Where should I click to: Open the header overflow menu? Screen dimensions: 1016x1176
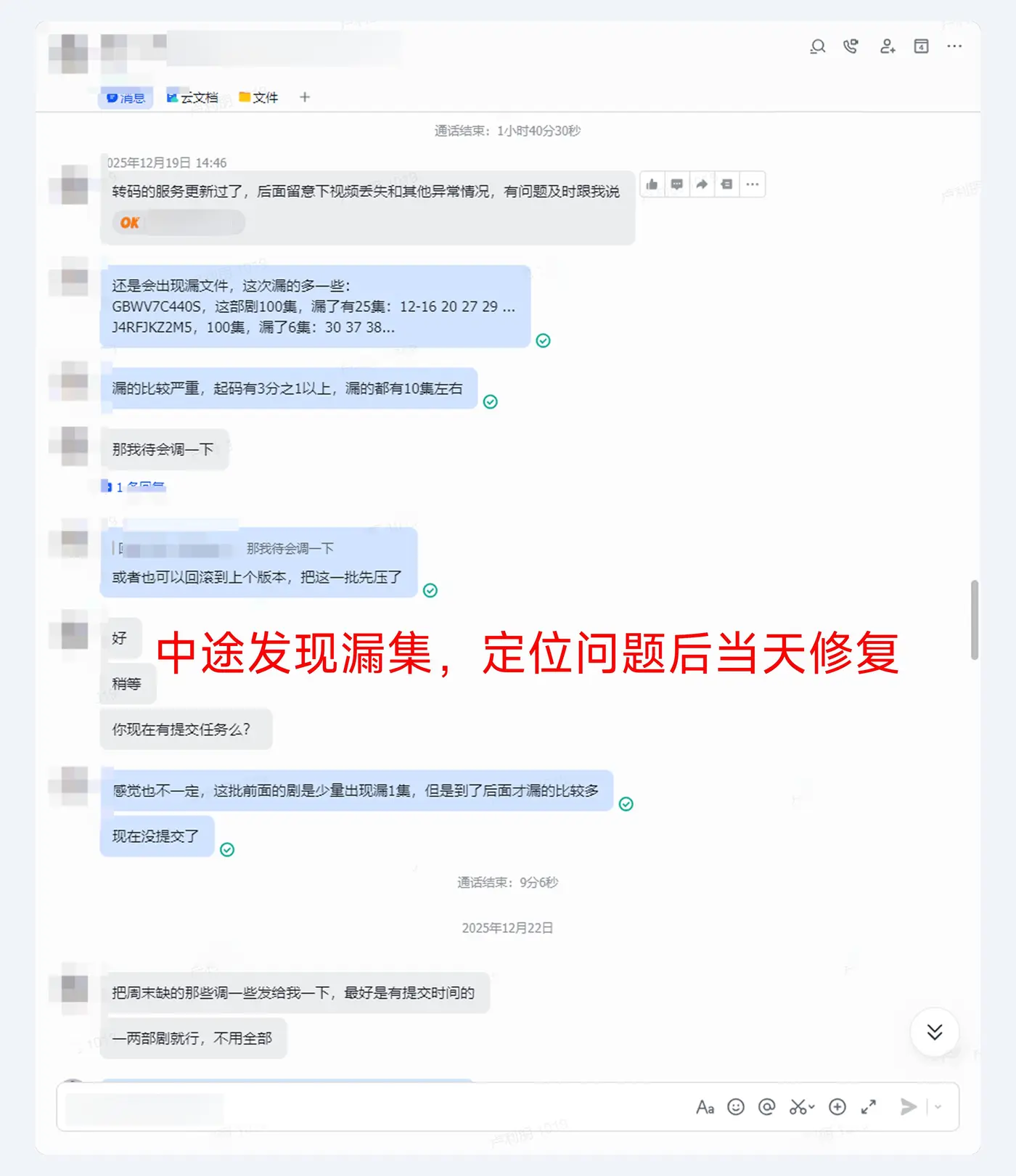(954, 47)
